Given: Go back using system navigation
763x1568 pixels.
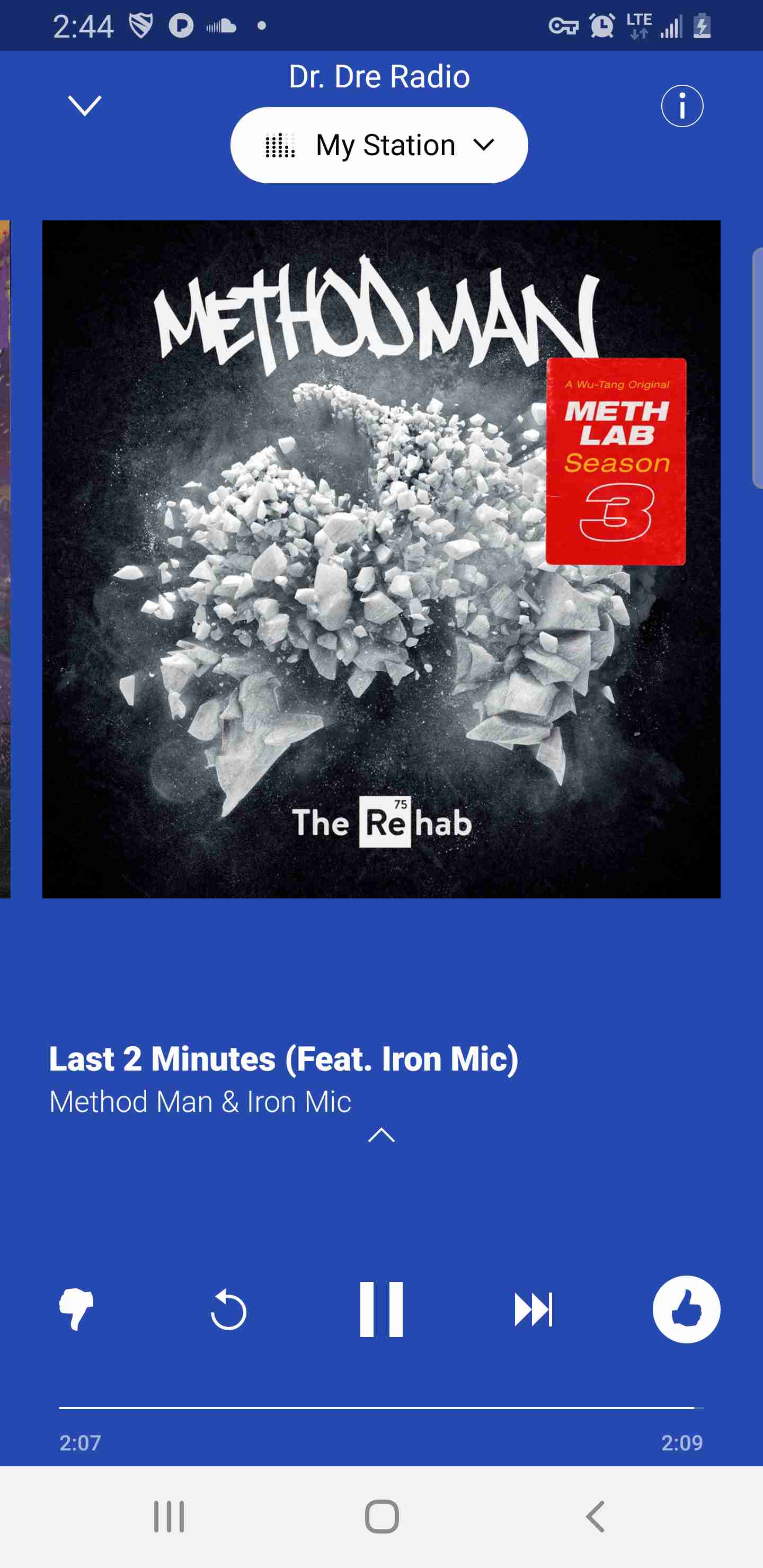Looking at the screenshot, I should pyautogui.click(x=595, y=1516).
